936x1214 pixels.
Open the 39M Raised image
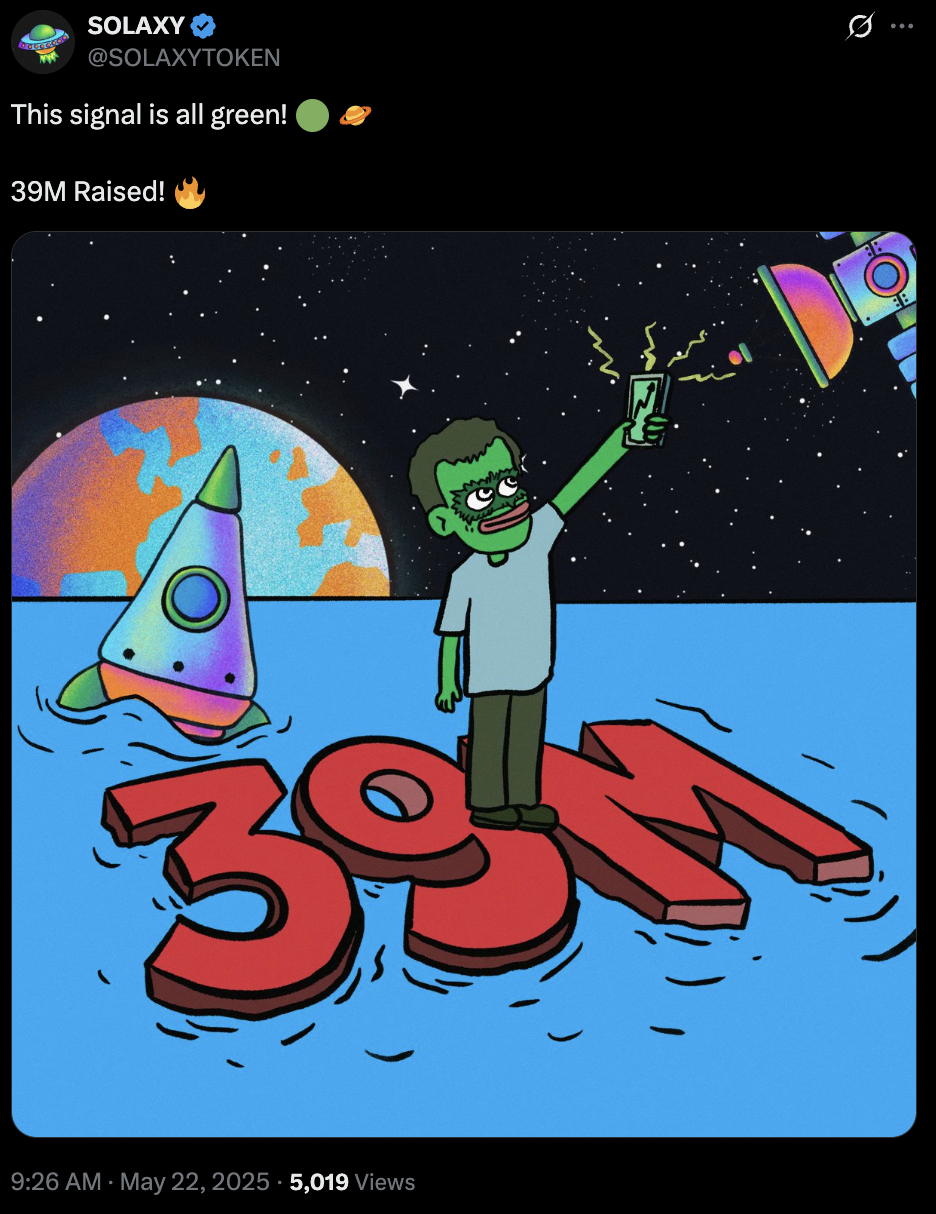click(x=463, y=684)
